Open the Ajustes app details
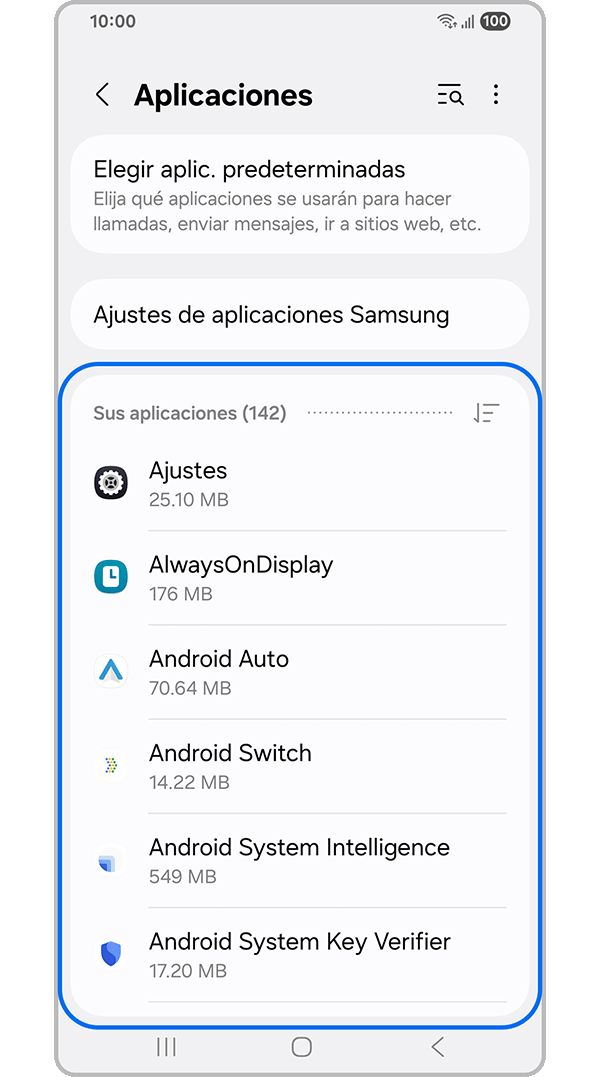The height and width of the screenshot is (1077, 600). [x=299, y=483]
